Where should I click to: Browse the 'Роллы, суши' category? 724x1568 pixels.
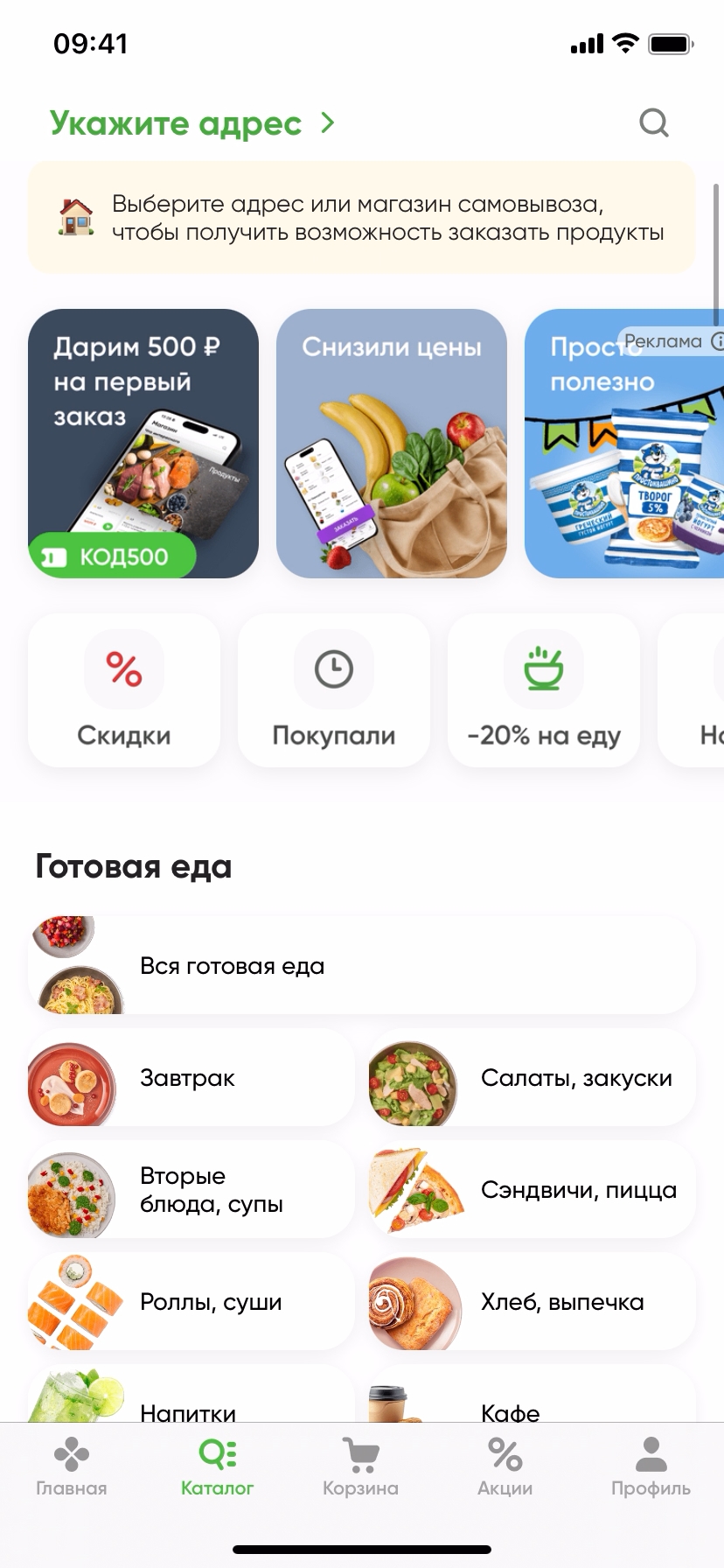coord(191,1302)
